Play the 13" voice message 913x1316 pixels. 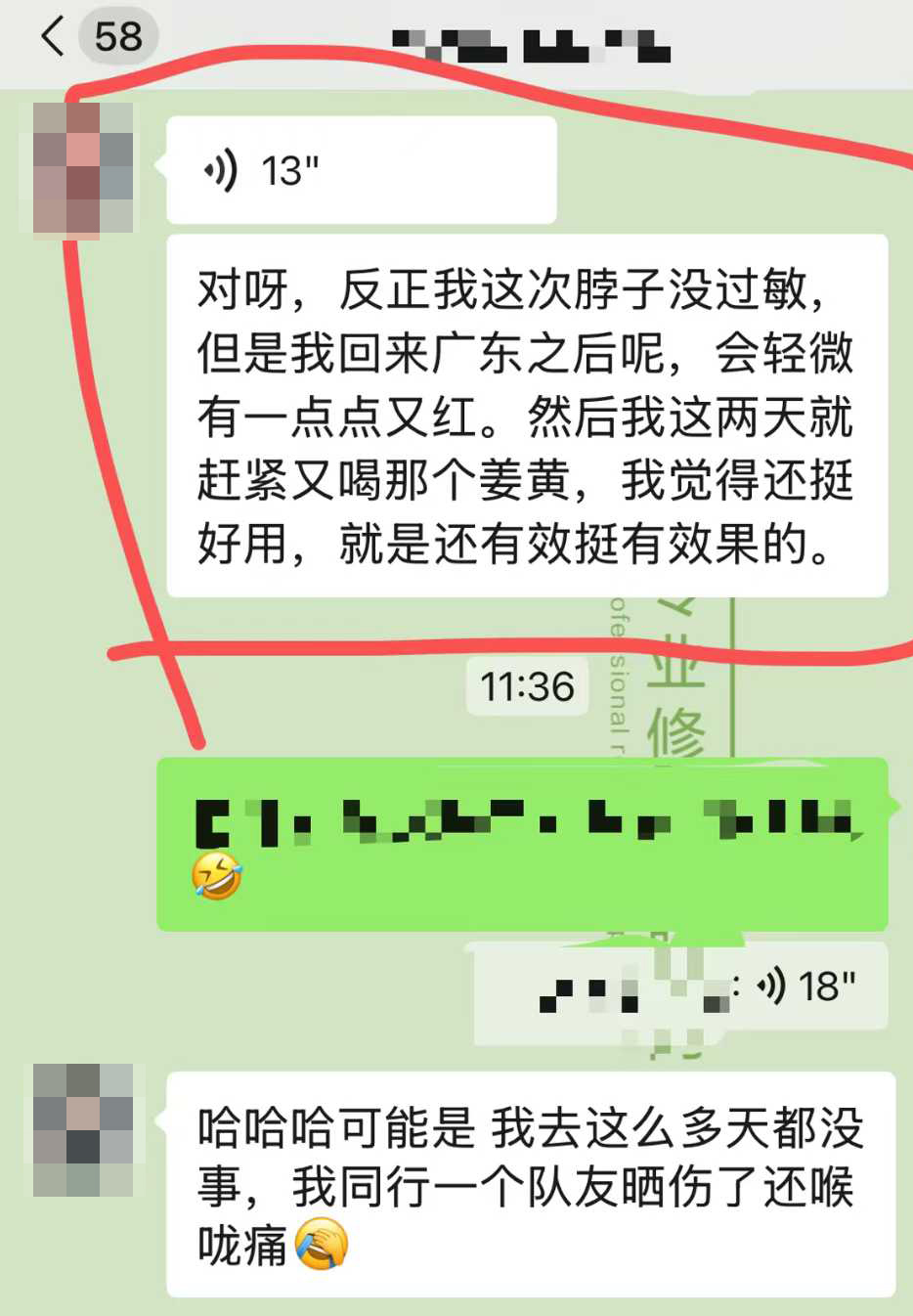click(x=361, y=170)
